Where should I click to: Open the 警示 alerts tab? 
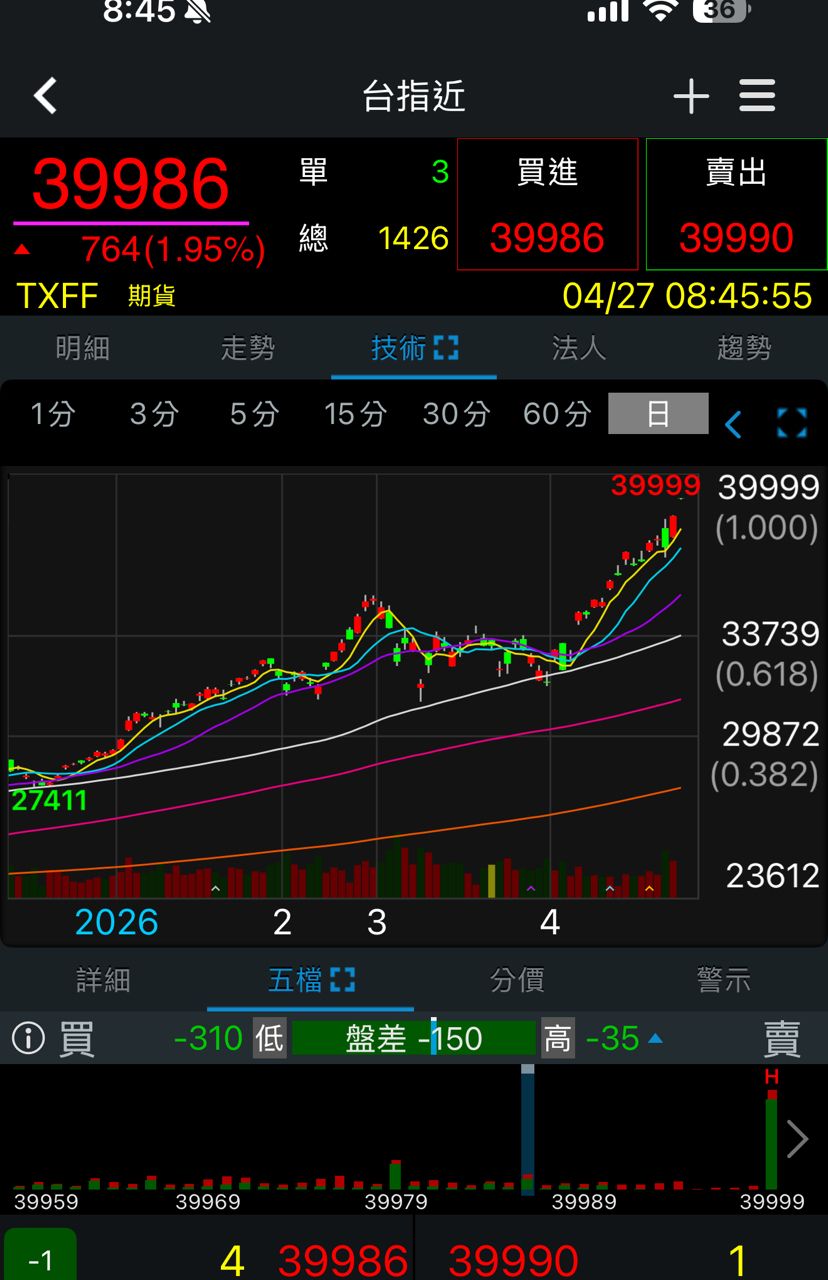pos(724,981)
